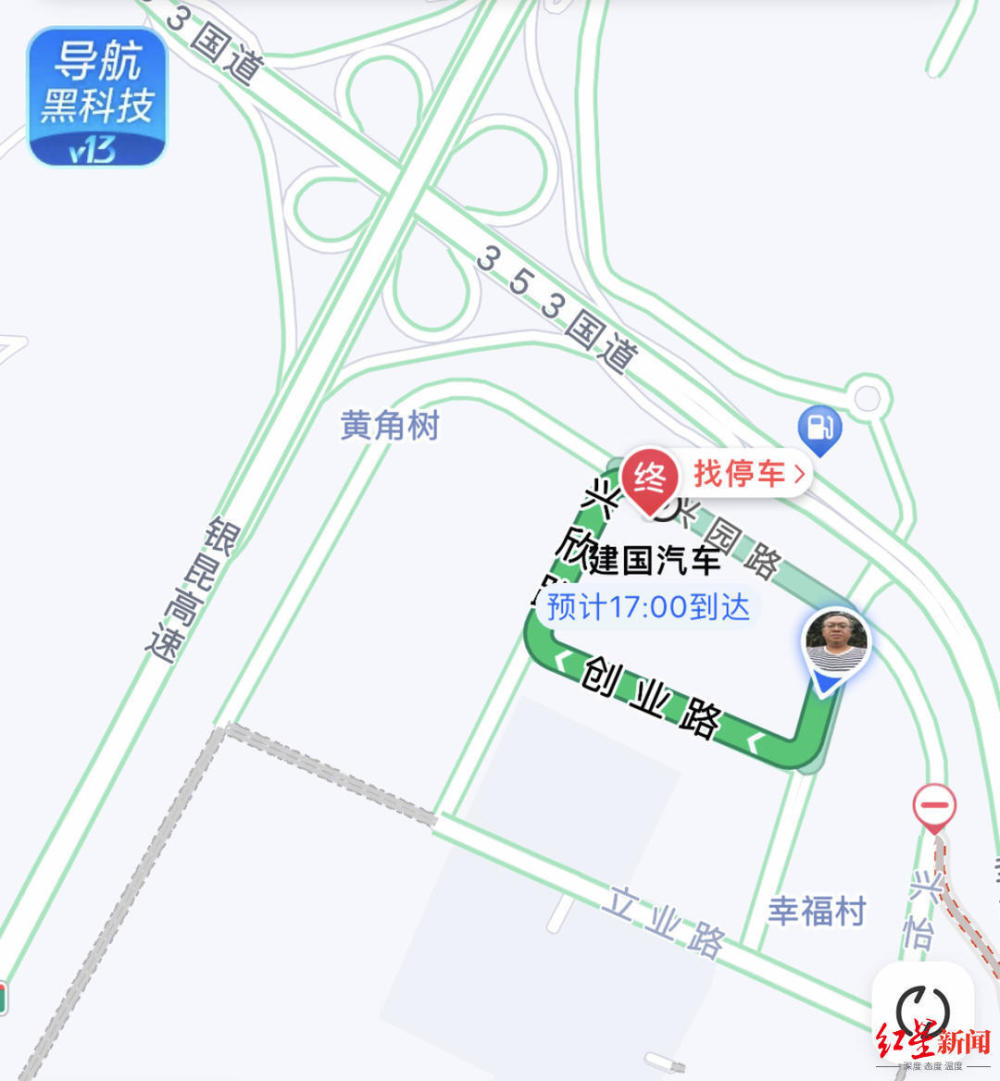Open the 导航黑科技 v13 badge

pyautogui.click(x=97, y=97)
